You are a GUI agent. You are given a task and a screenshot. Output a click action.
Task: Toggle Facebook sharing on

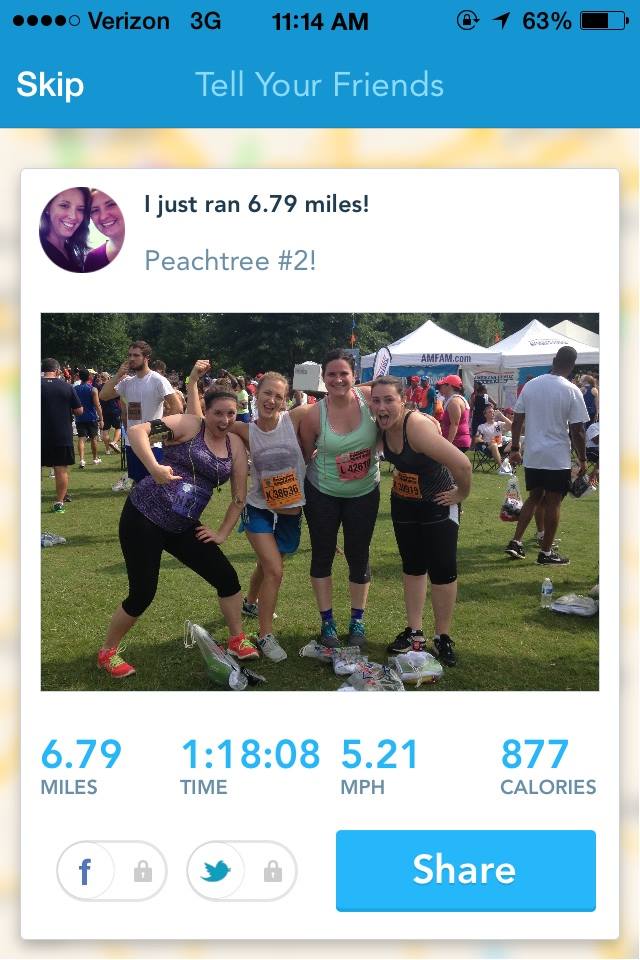(111, 871)
